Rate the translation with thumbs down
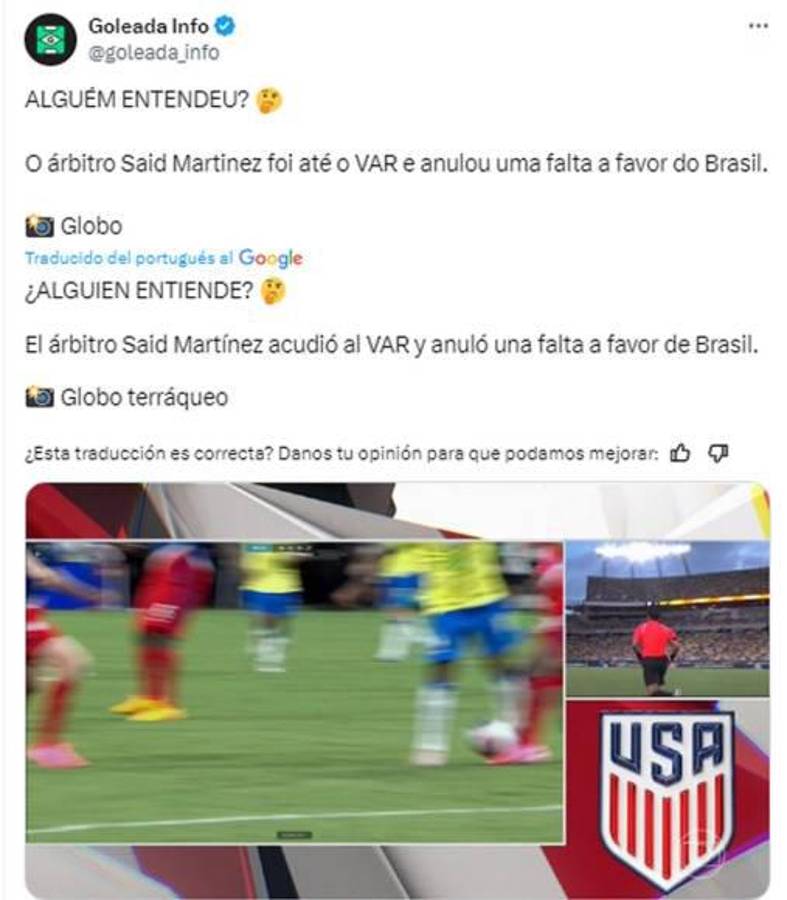787x900 pixels. coord(718,453)
